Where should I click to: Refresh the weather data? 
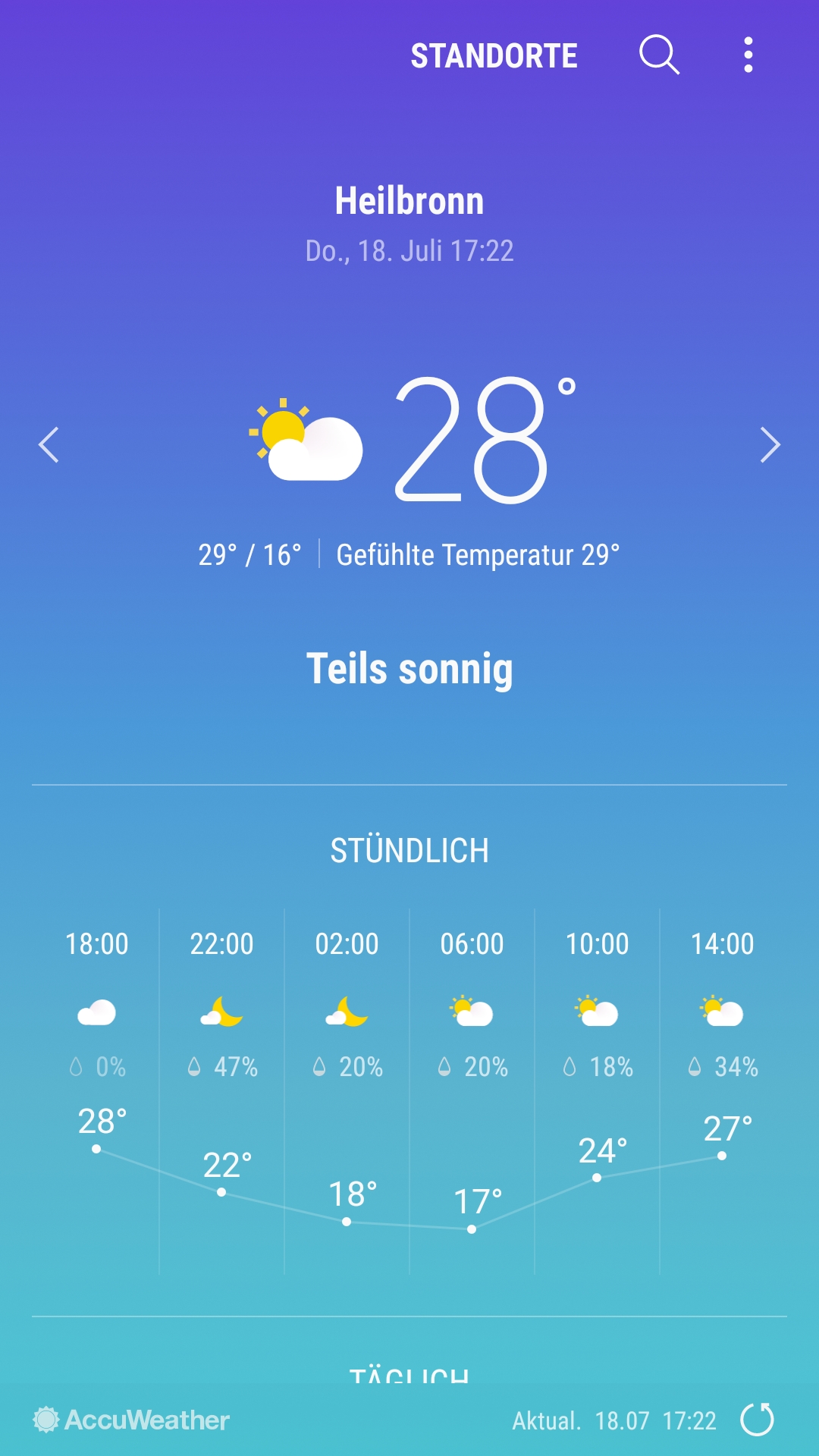click(757, 1420)
